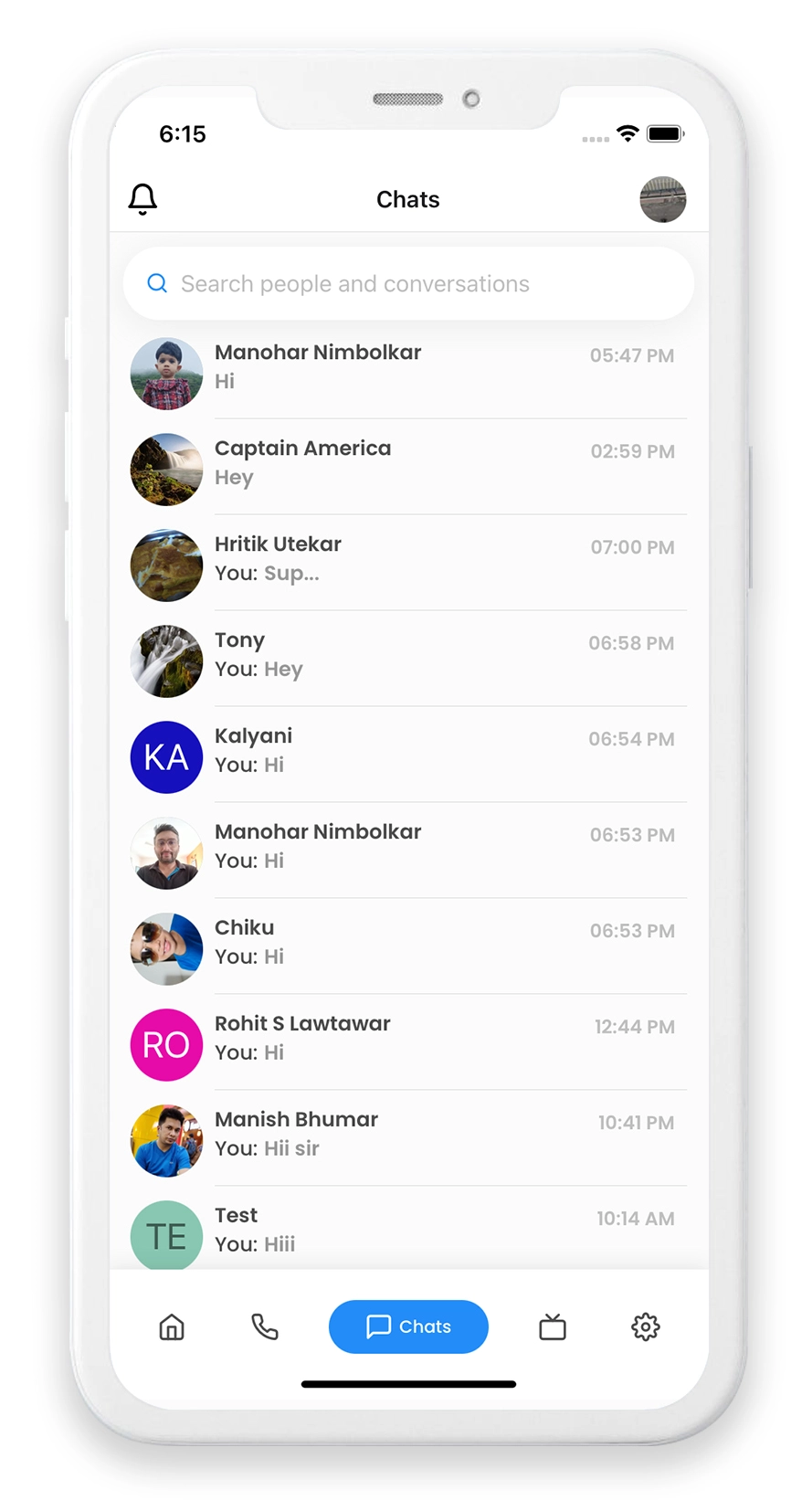Open the chat named Test

[408, 1229]
